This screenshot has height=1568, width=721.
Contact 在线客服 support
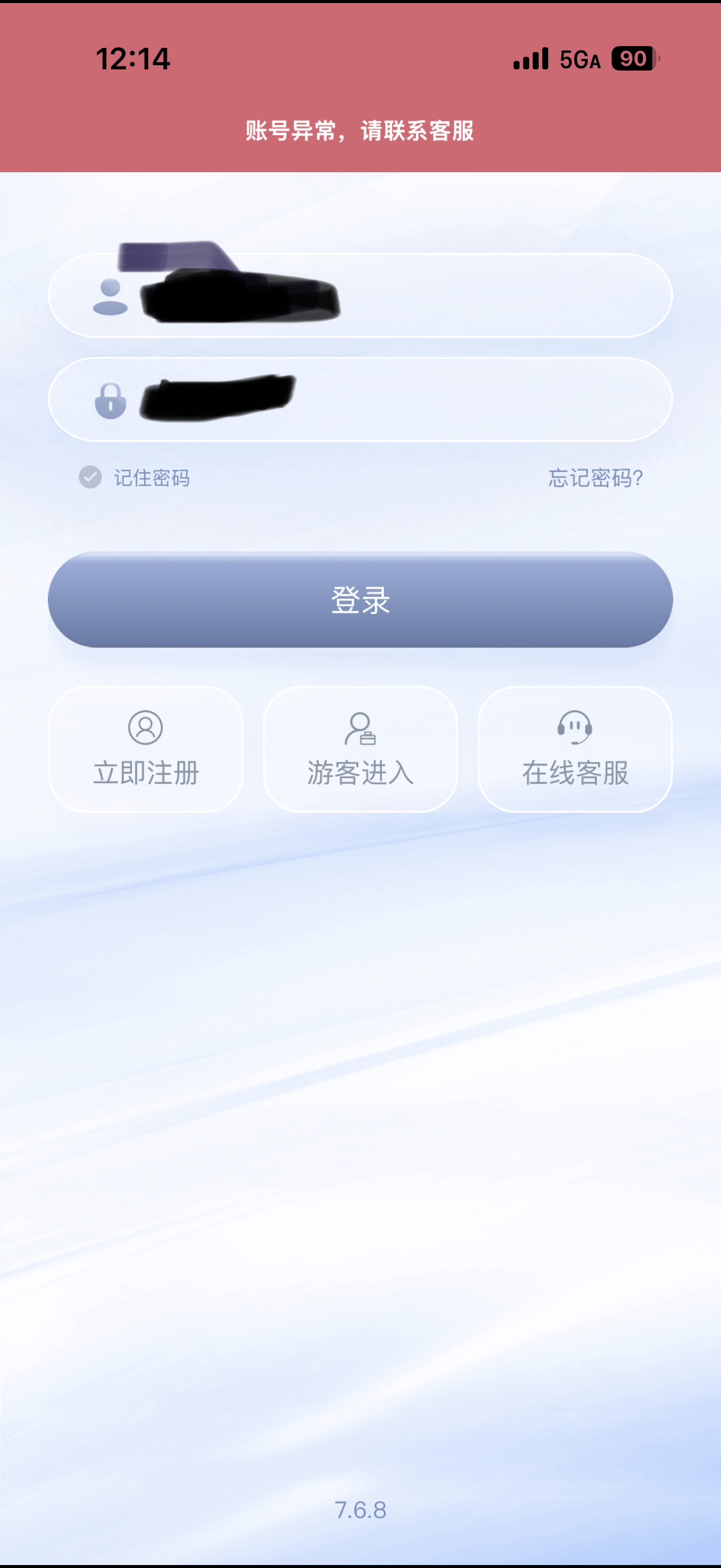(575, 749)
